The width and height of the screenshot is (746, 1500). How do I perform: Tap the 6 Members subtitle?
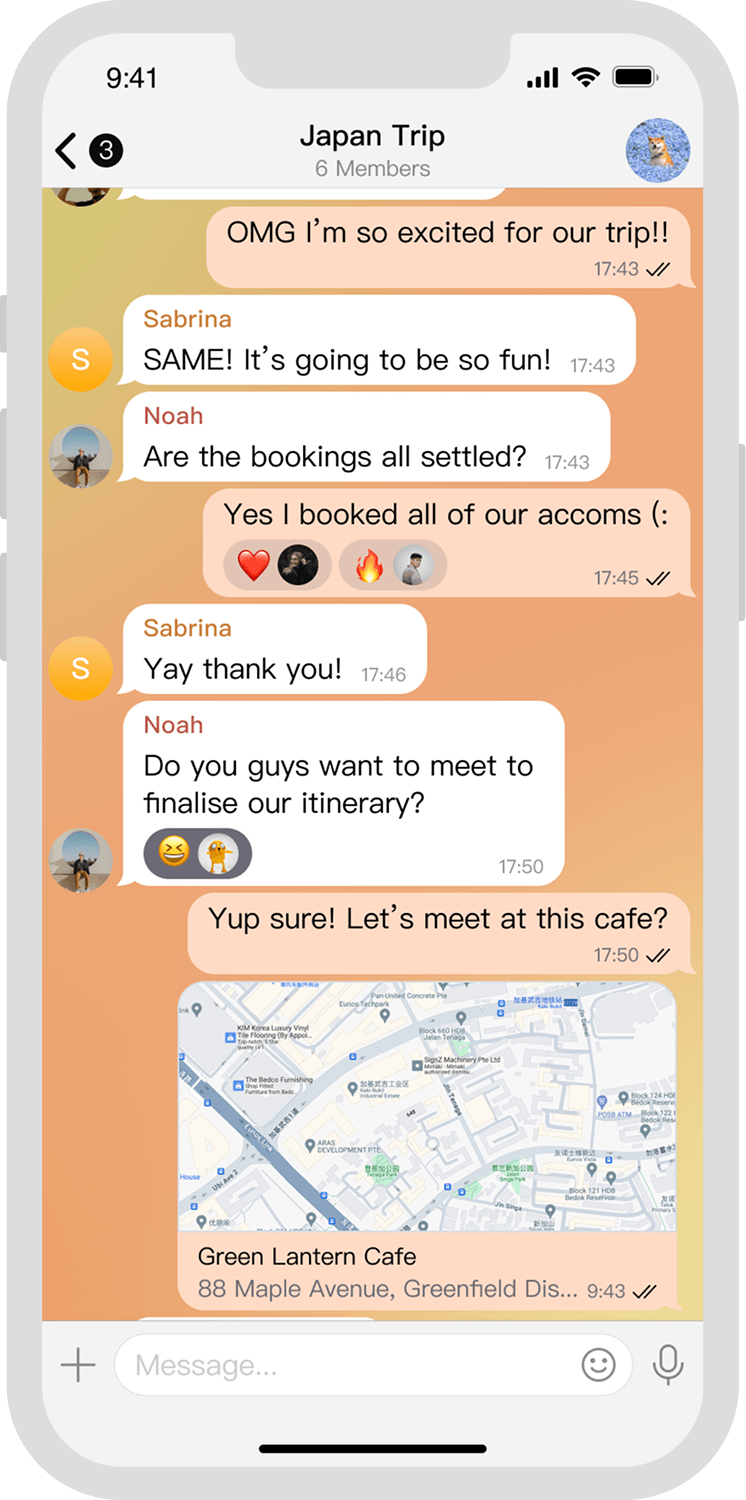coord(372,169)
